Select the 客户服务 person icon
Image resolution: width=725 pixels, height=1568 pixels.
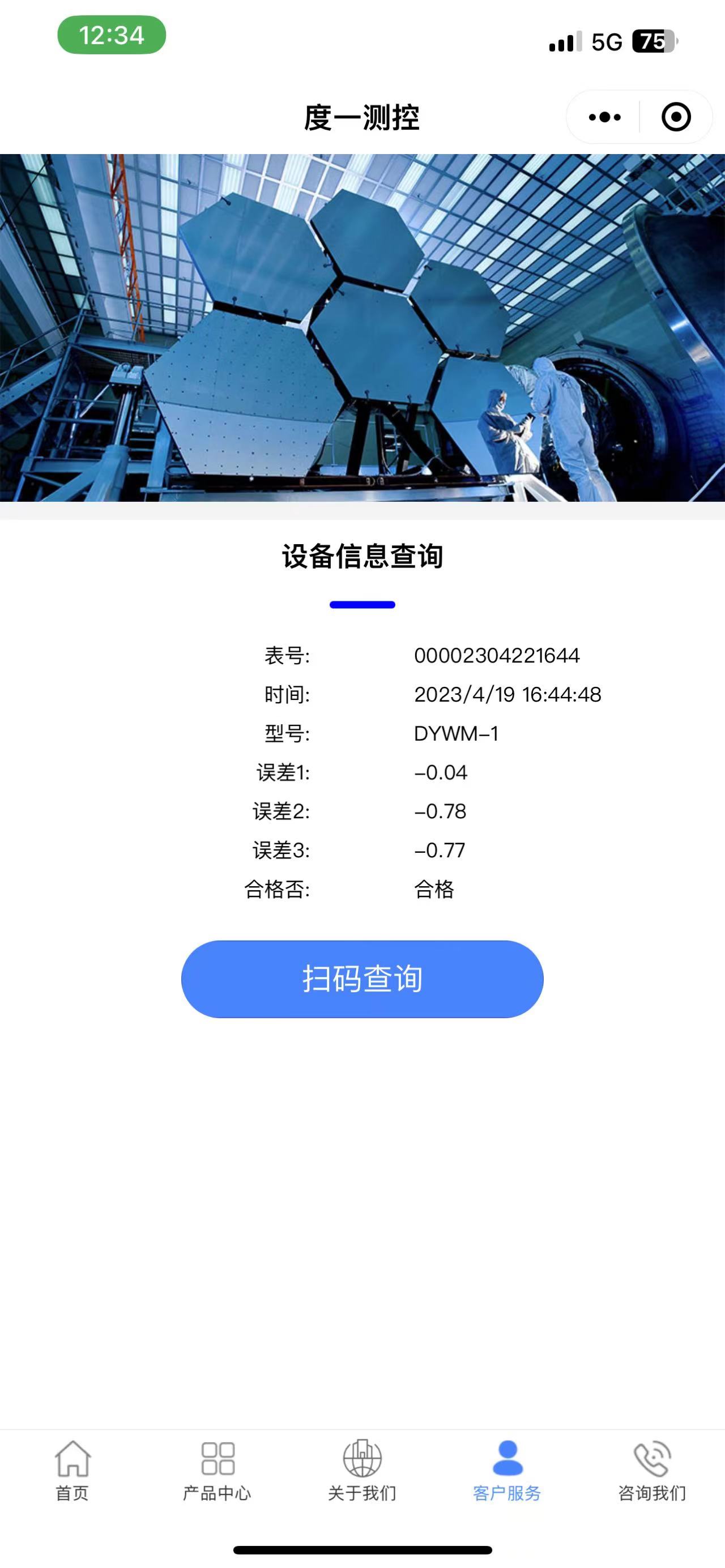click(x=506, y=1457)
